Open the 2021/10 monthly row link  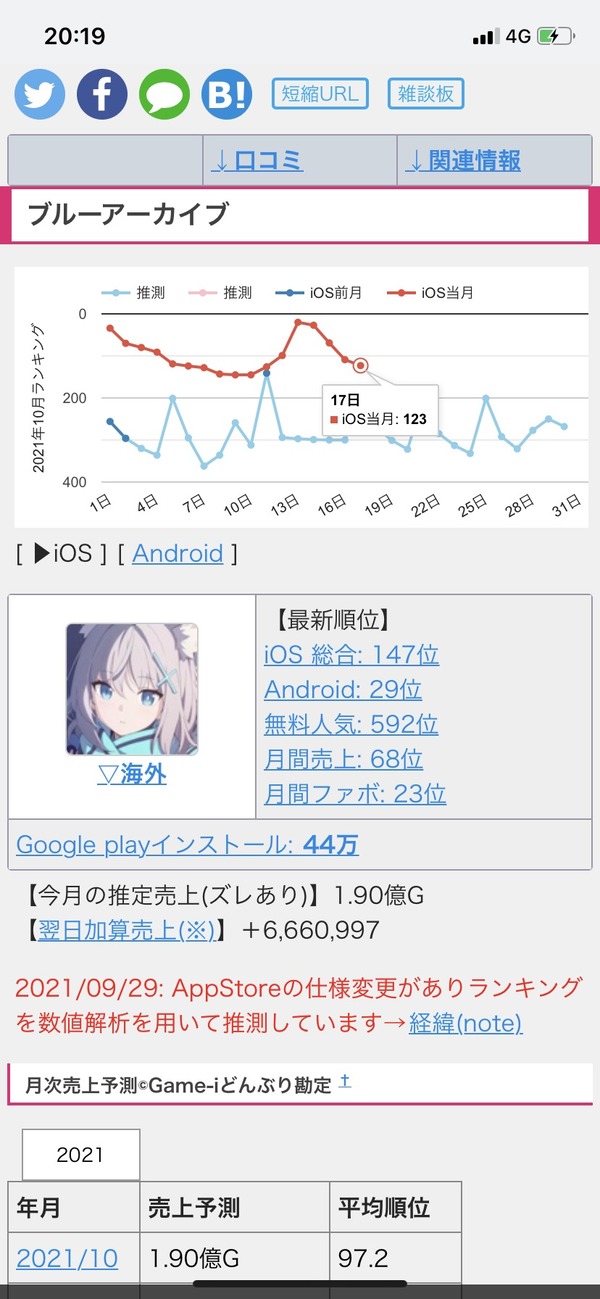tap(67, 1258)
